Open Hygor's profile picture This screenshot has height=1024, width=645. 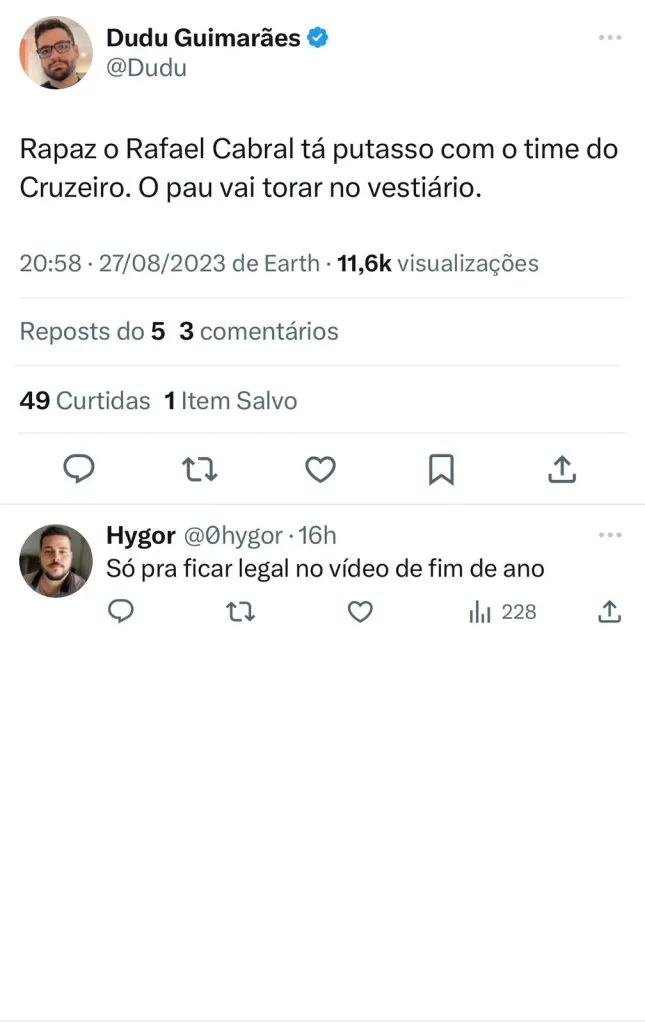(x=55, y=561)
